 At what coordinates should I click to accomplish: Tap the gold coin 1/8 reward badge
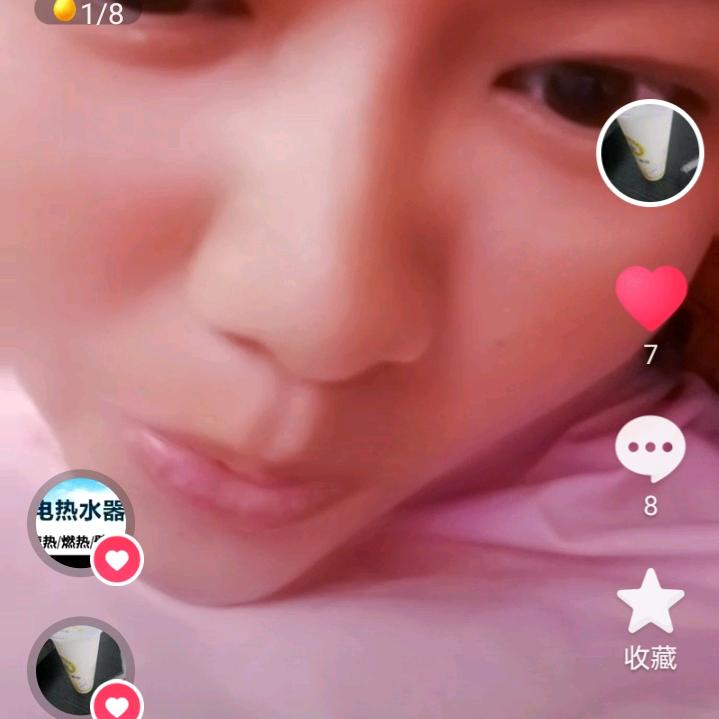point(88,12)
